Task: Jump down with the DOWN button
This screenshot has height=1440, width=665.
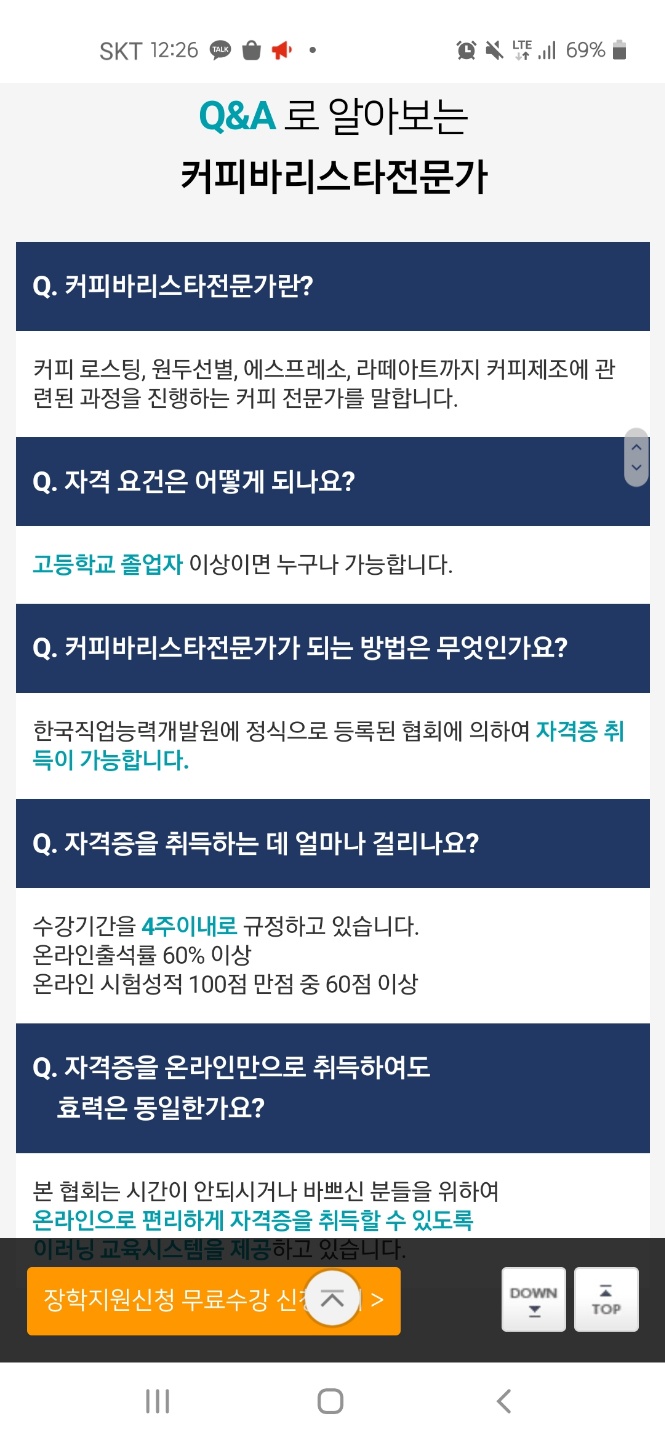Action: click(533, 1300)
